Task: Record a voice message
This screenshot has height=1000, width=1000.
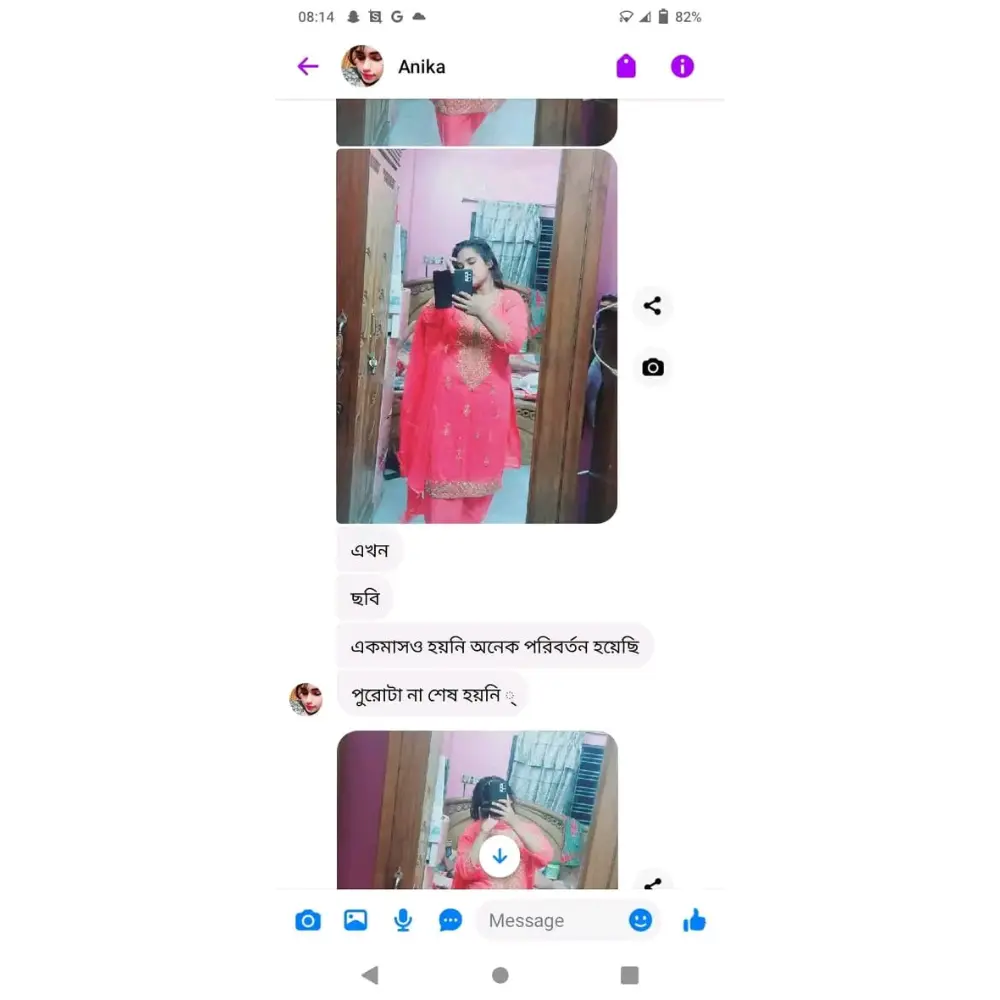Action: (403, 920)
